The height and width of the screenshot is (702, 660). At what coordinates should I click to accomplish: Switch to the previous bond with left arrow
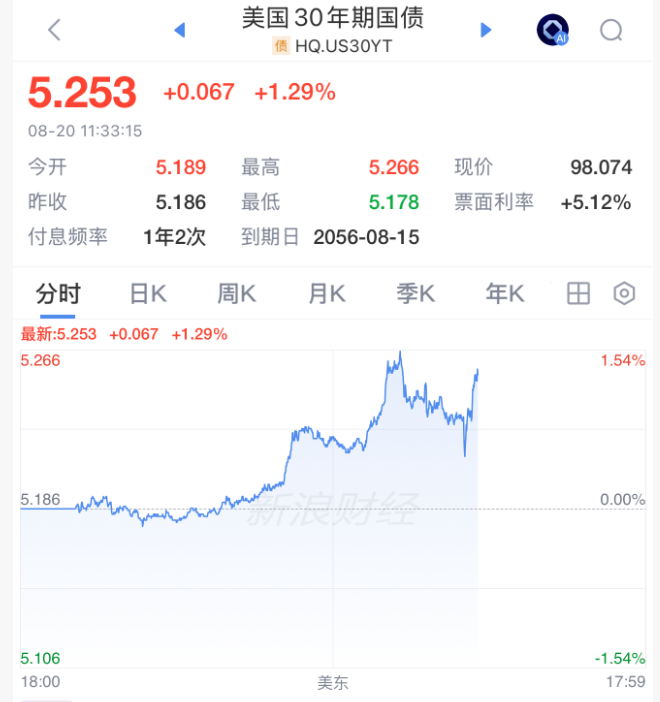pos(180,30)
